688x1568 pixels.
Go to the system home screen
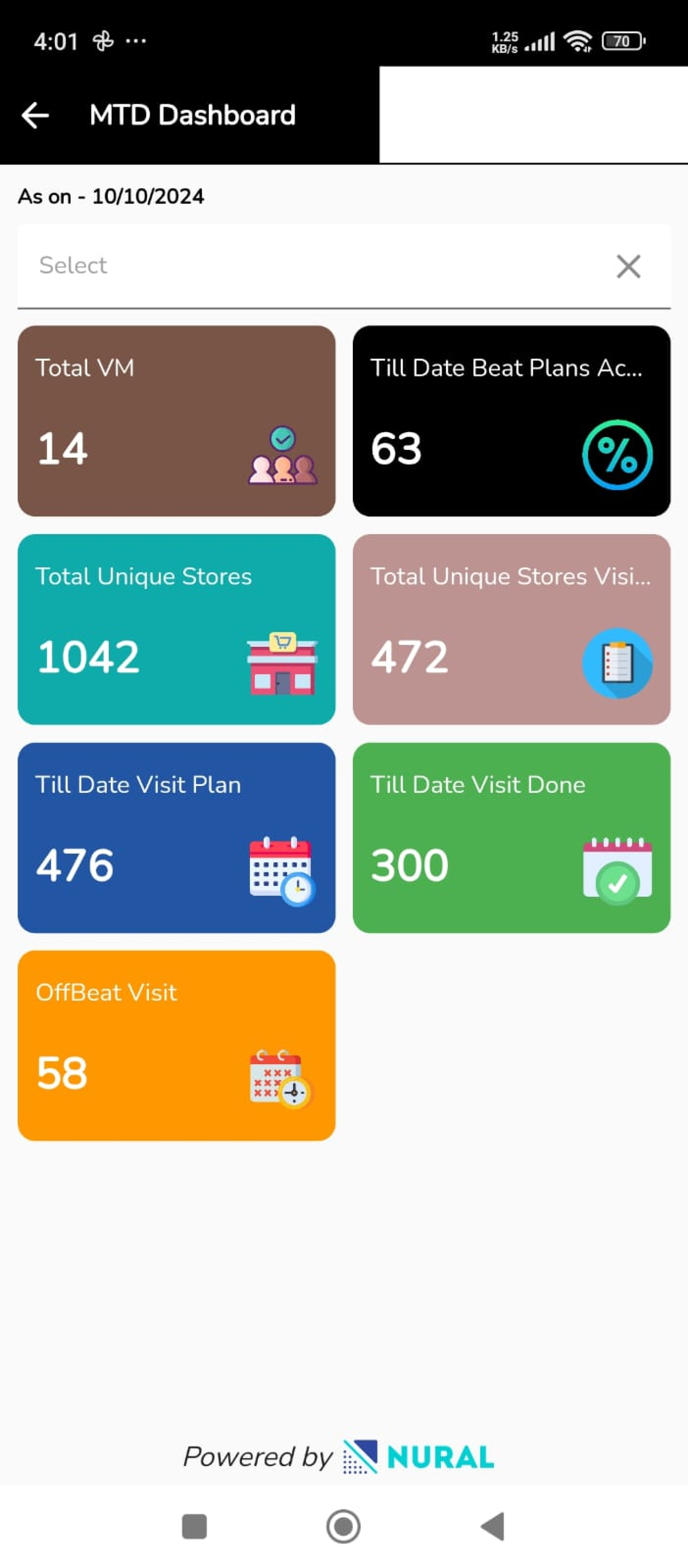pos(344,1526)
